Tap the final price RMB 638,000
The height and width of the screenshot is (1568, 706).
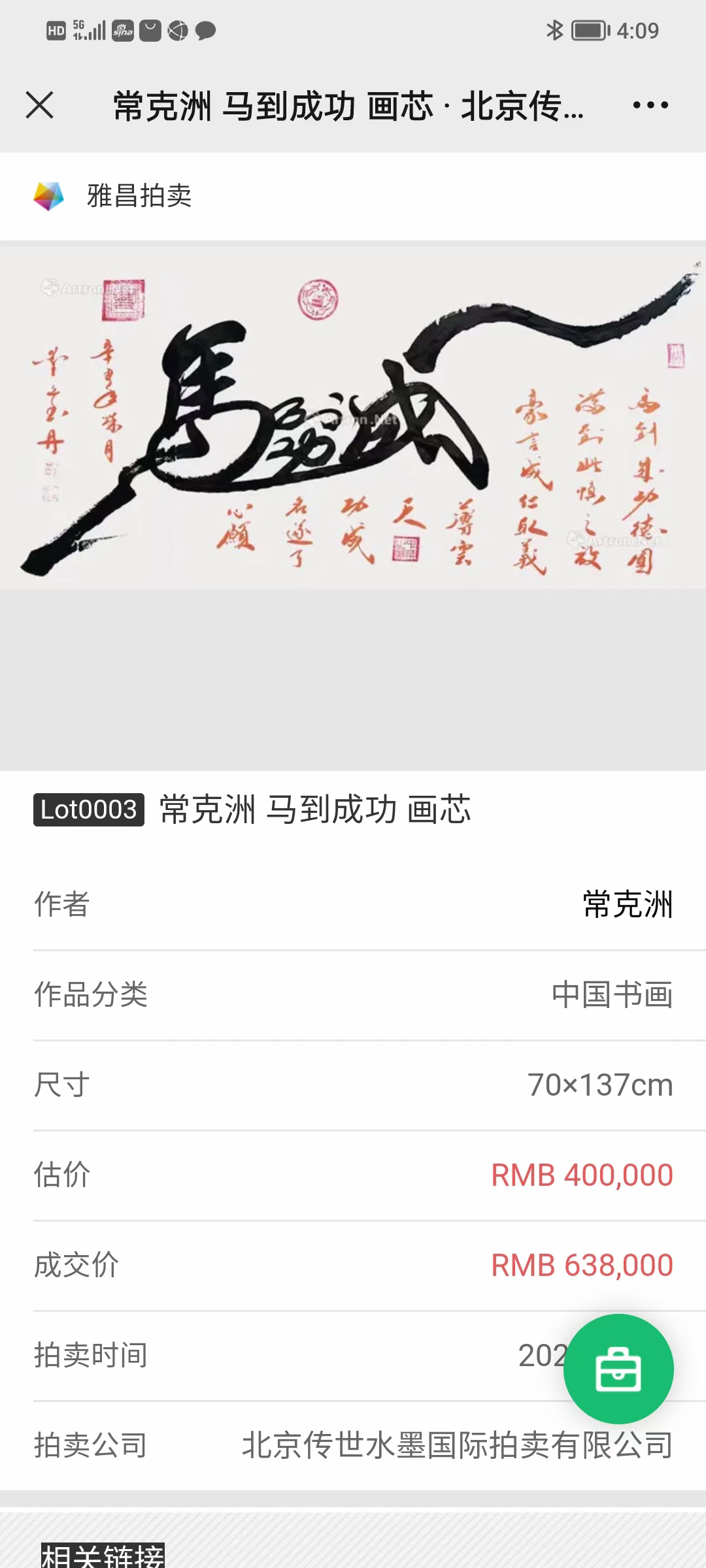tap(580, 1265)
